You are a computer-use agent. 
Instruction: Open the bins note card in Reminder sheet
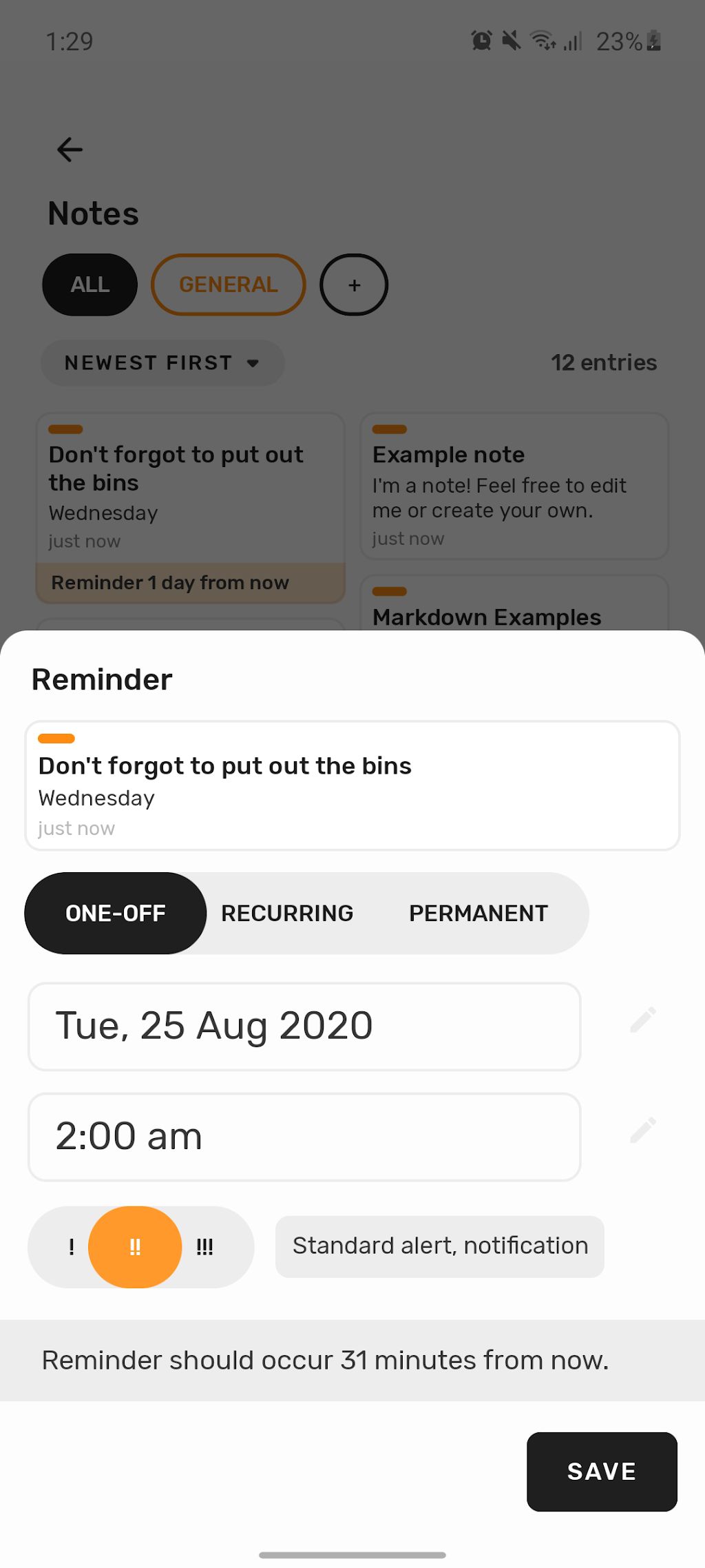click(352, 785)
